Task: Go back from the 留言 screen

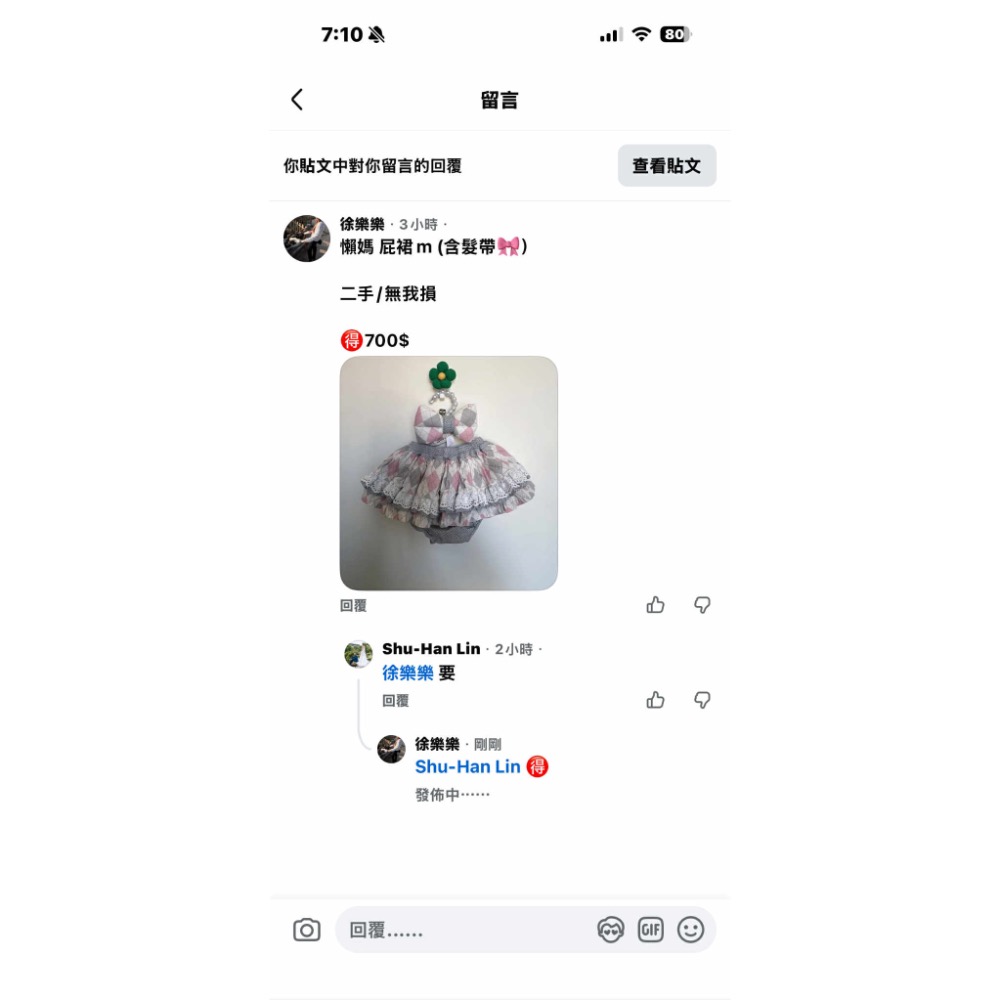Action: pos(297,99)
